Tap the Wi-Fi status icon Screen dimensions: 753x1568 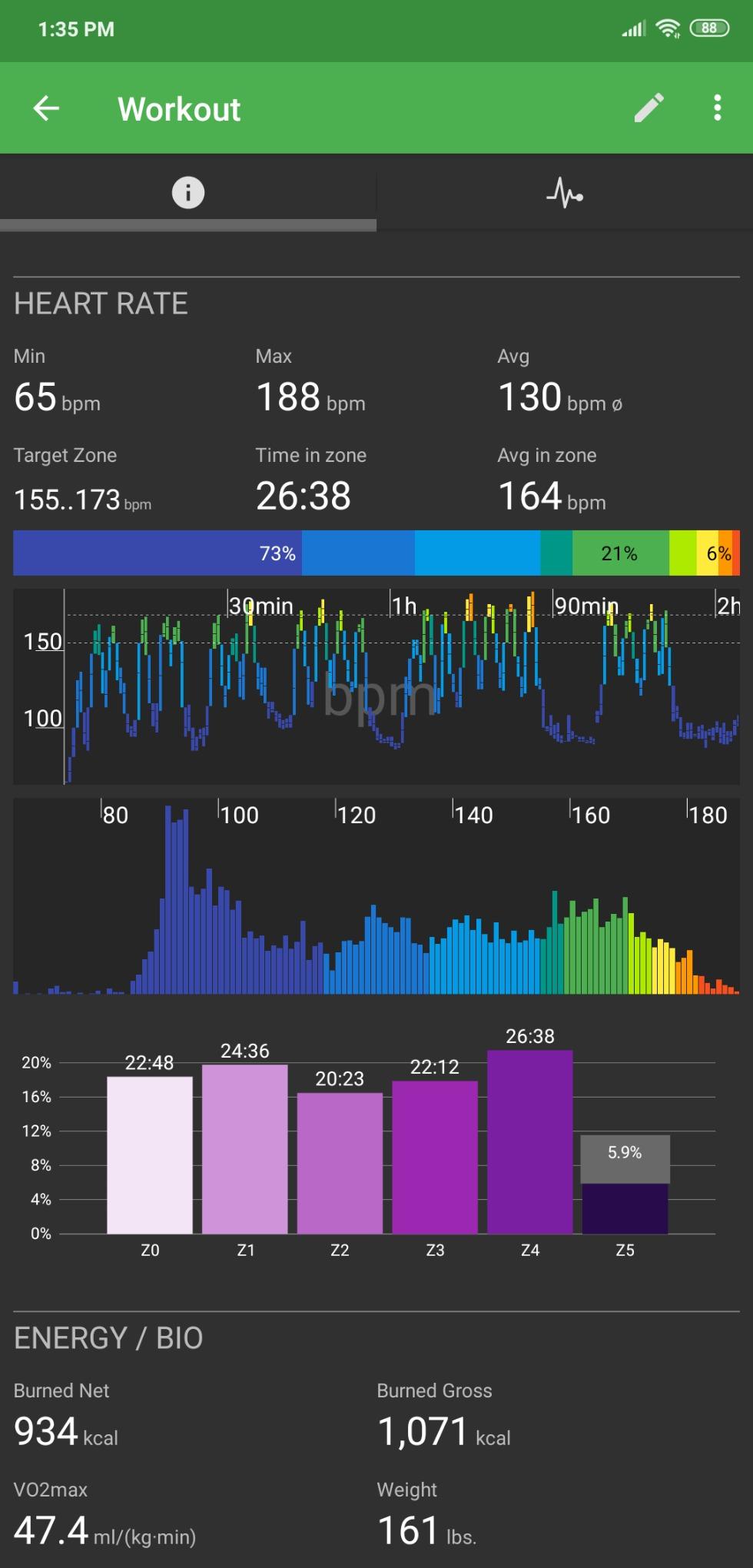coord(668,28)
